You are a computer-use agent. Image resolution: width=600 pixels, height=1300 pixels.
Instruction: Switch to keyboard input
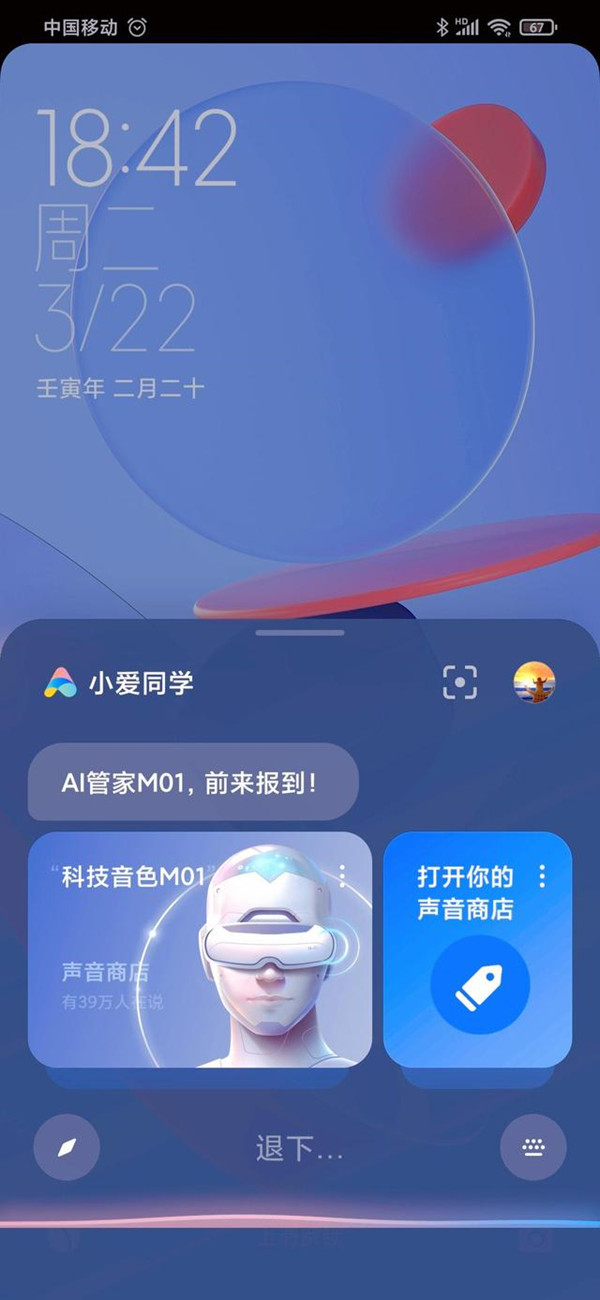pyautogui.click(x=533, y=1148)
